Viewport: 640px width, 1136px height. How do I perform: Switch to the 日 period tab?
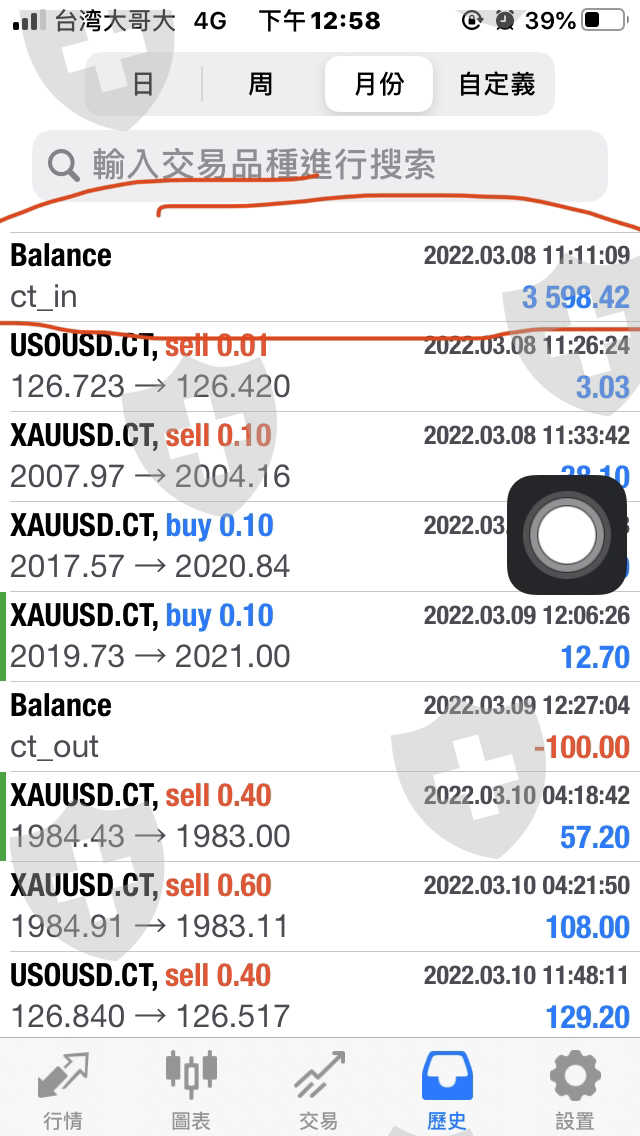(143, 84)
